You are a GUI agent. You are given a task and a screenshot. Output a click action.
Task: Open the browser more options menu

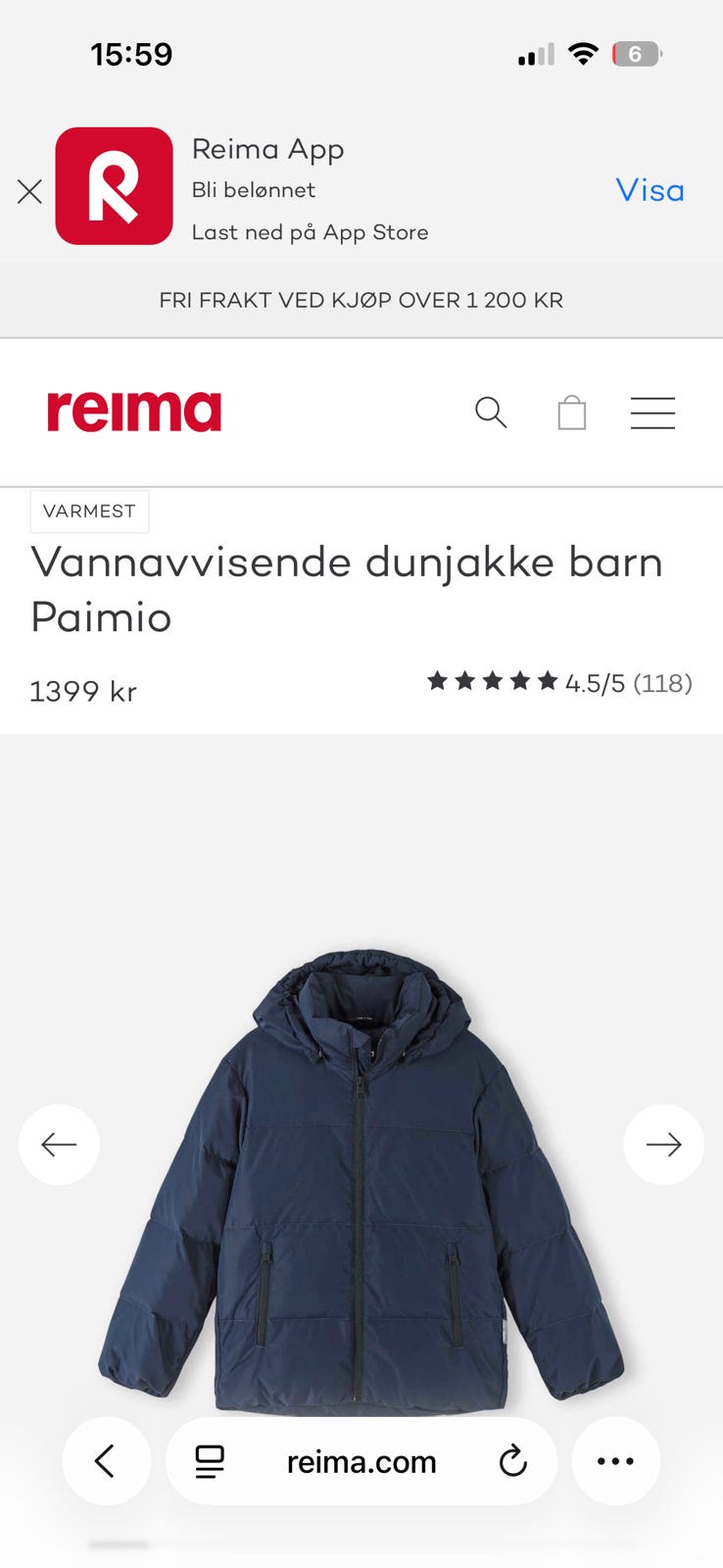point(615,1461)
